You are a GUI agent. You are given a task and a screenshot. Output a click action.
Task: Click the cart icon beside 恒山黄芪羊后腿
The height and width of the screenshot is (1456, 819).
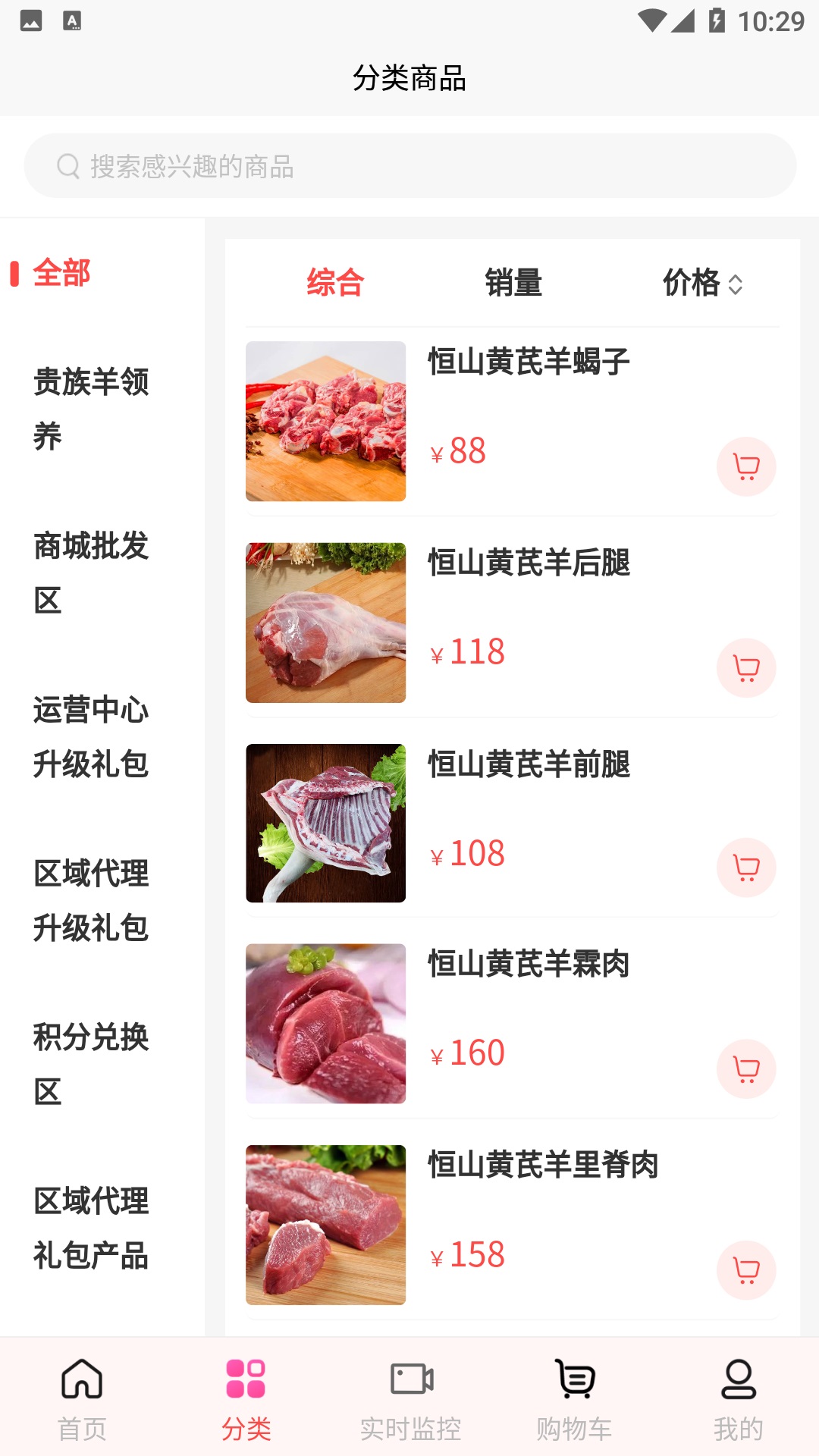pos(745,668)
